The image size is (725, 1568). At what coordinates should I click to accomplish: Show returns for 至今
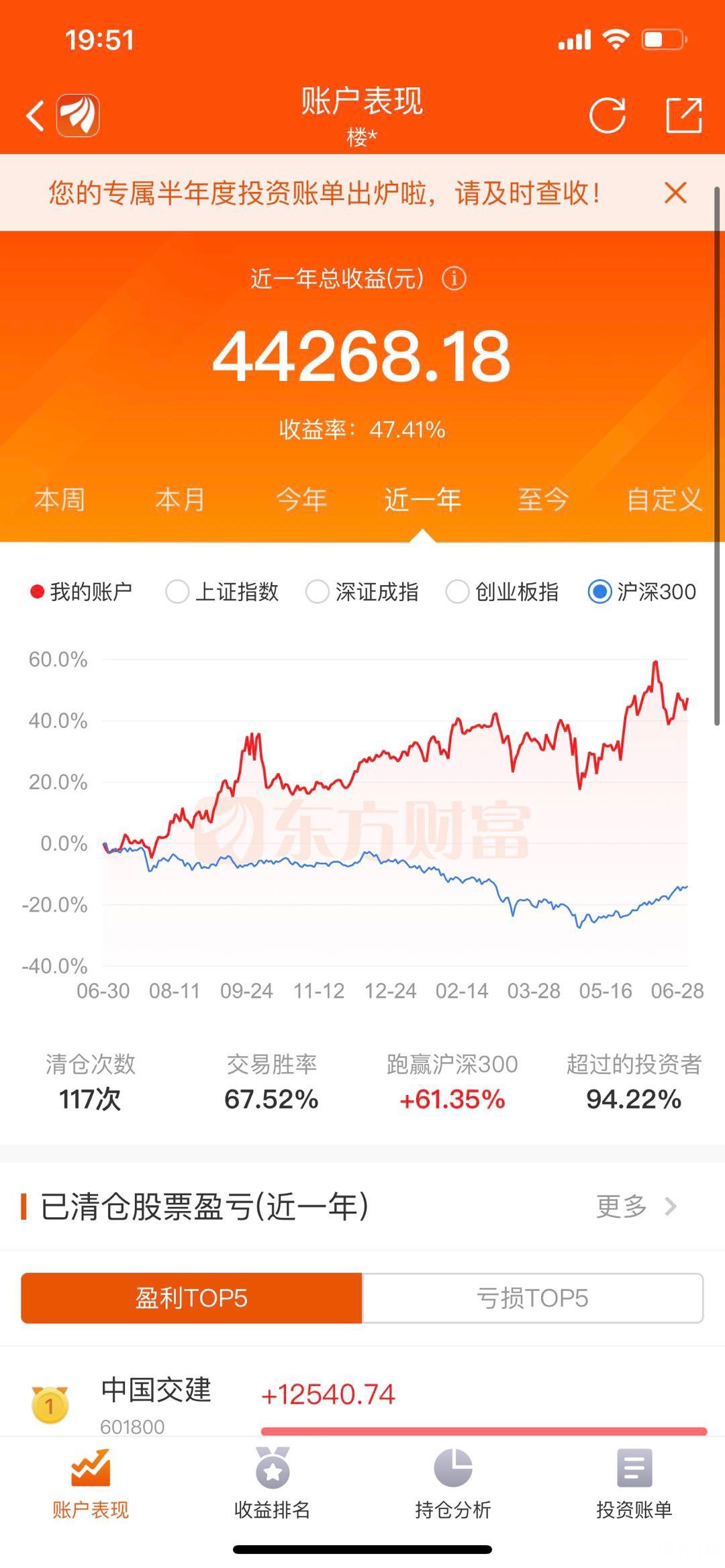[543, 500]
